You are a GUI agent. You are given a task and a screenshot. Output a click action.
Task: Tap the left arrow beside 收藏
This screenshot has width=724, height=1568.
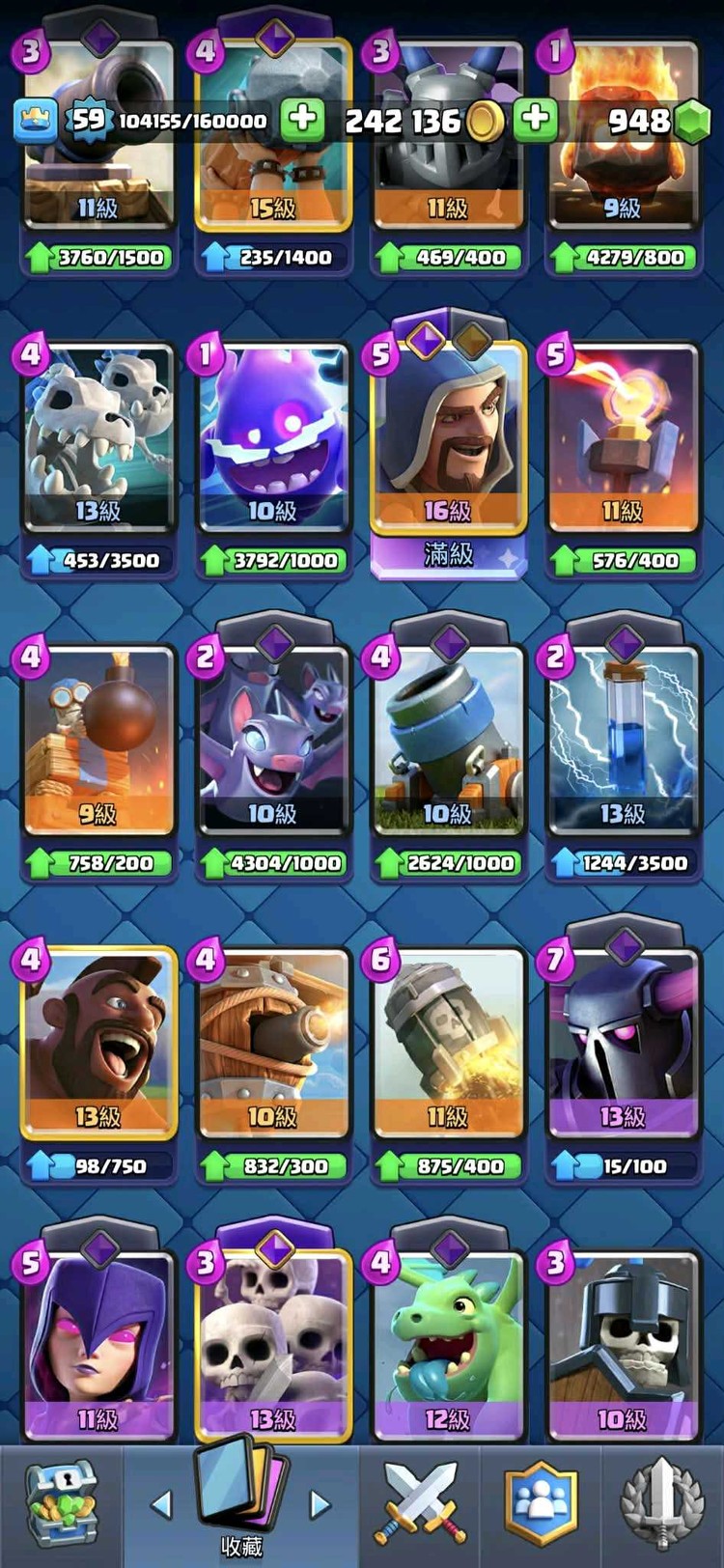pyautogui.click(x=161, y=1503)
